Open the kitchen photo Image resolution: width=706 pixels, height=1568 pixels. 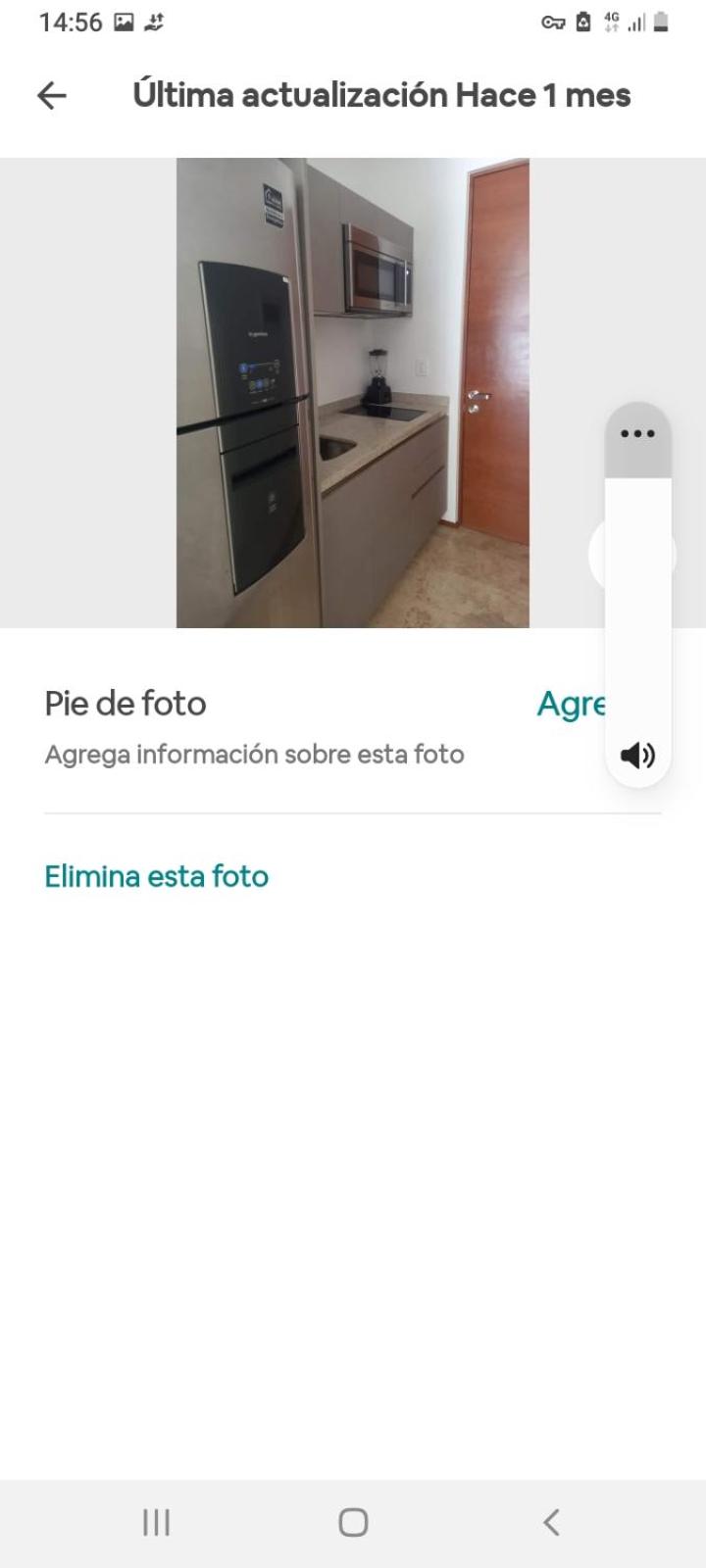(x=353, y=392)
